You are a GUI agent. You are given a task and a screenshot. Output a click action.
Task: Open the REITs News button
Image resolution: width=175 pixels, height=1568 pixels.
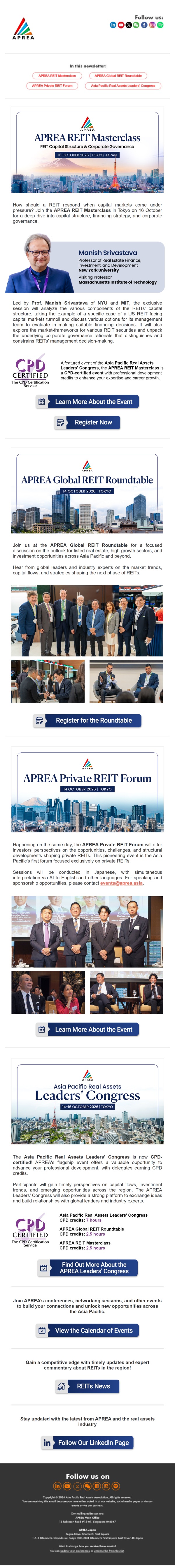point(87,1386)
